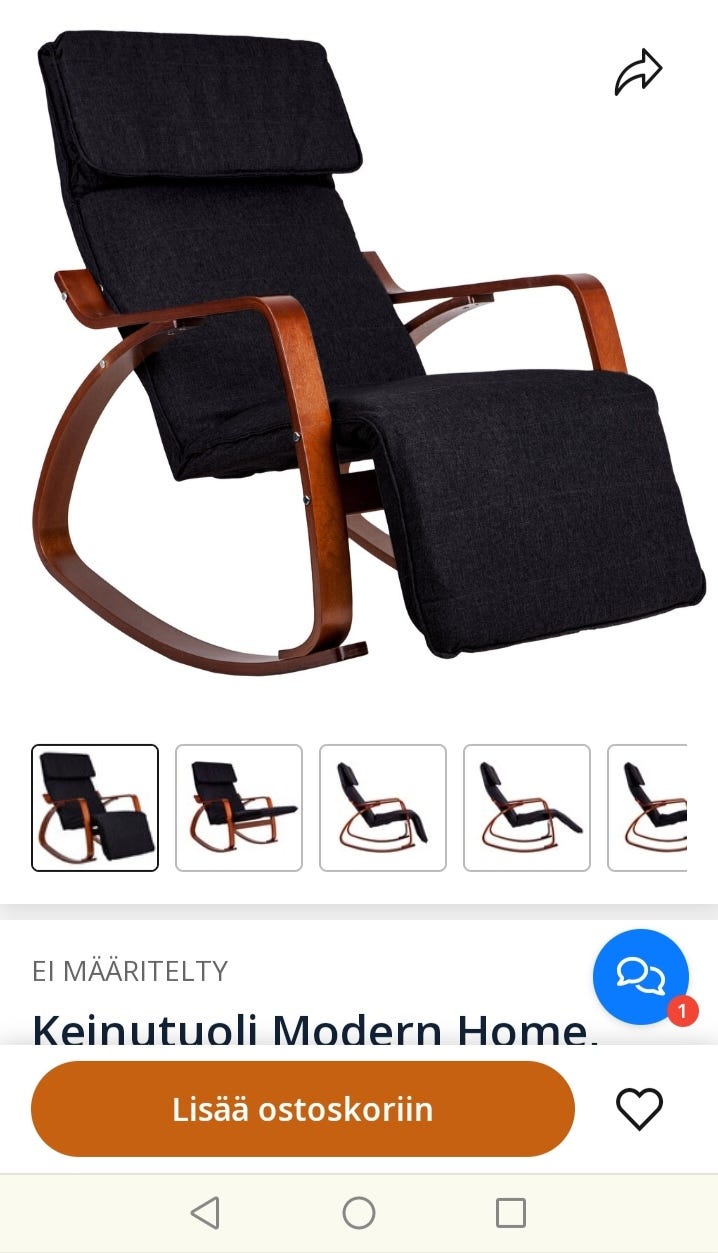The image size is (718, 1253).
Task: Add the chair to the shopping cart
Action: (303, 1109)
